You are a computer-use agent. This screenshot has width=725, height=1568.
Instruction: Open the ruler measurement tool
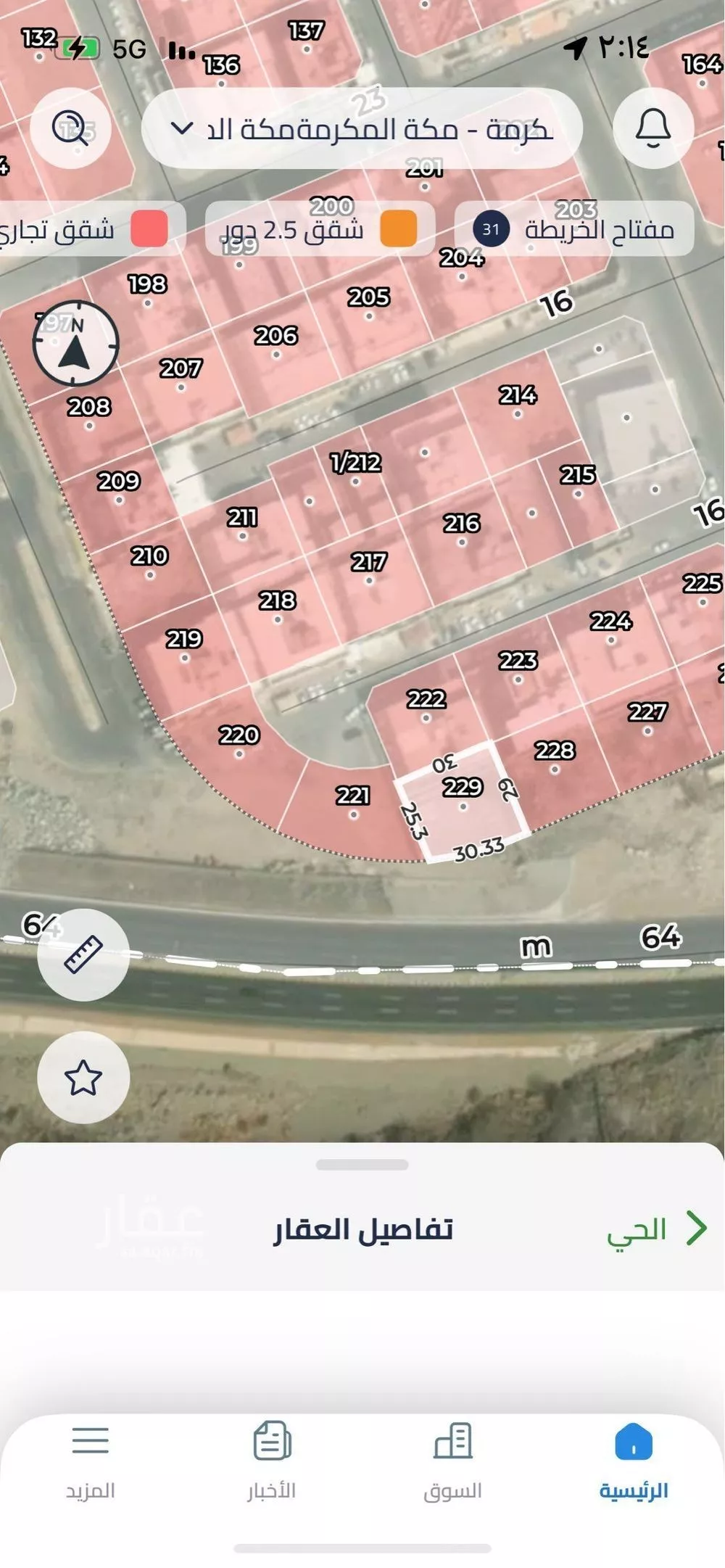click(x=83, y=954)
